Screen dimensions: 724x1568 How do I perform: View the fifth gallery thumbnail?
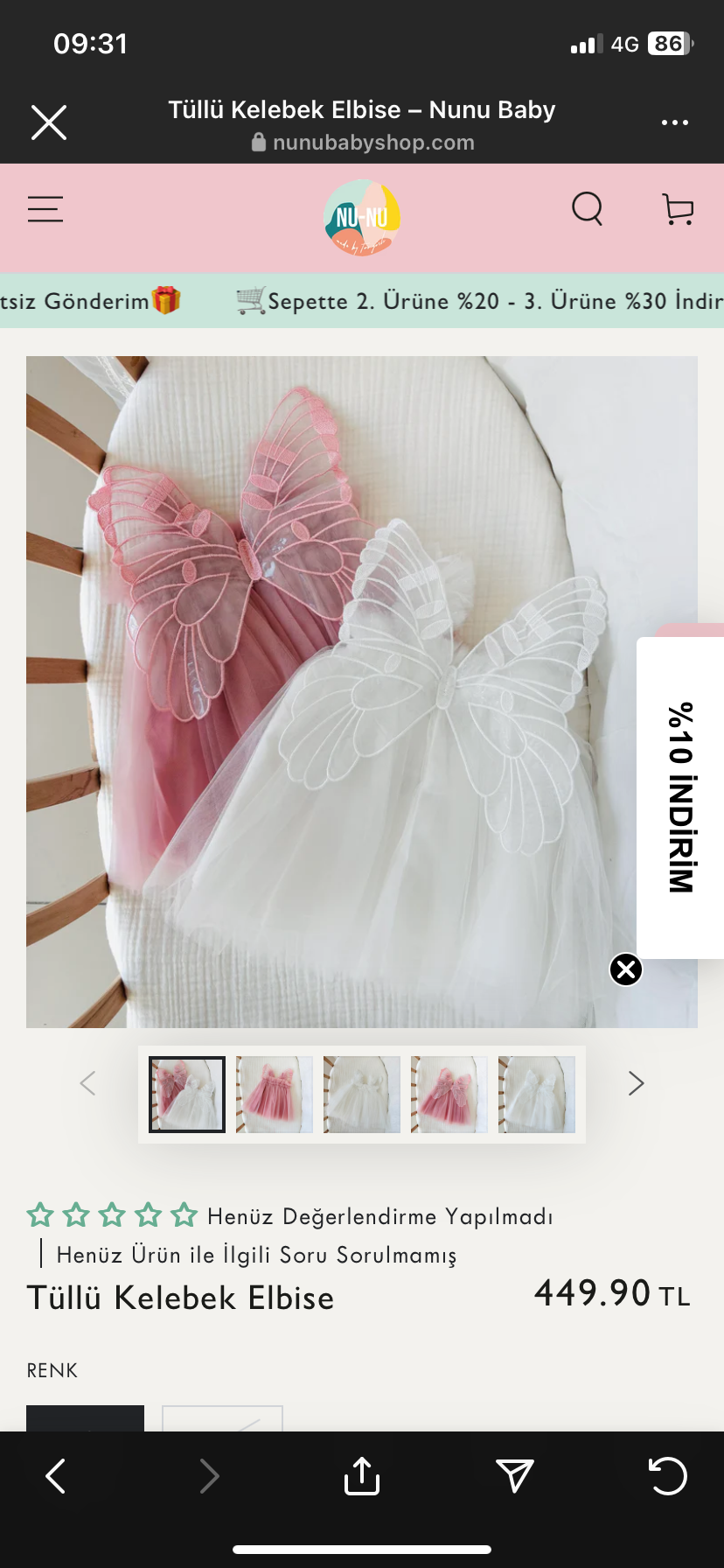pyautogui.click(x=537, y=1095)
